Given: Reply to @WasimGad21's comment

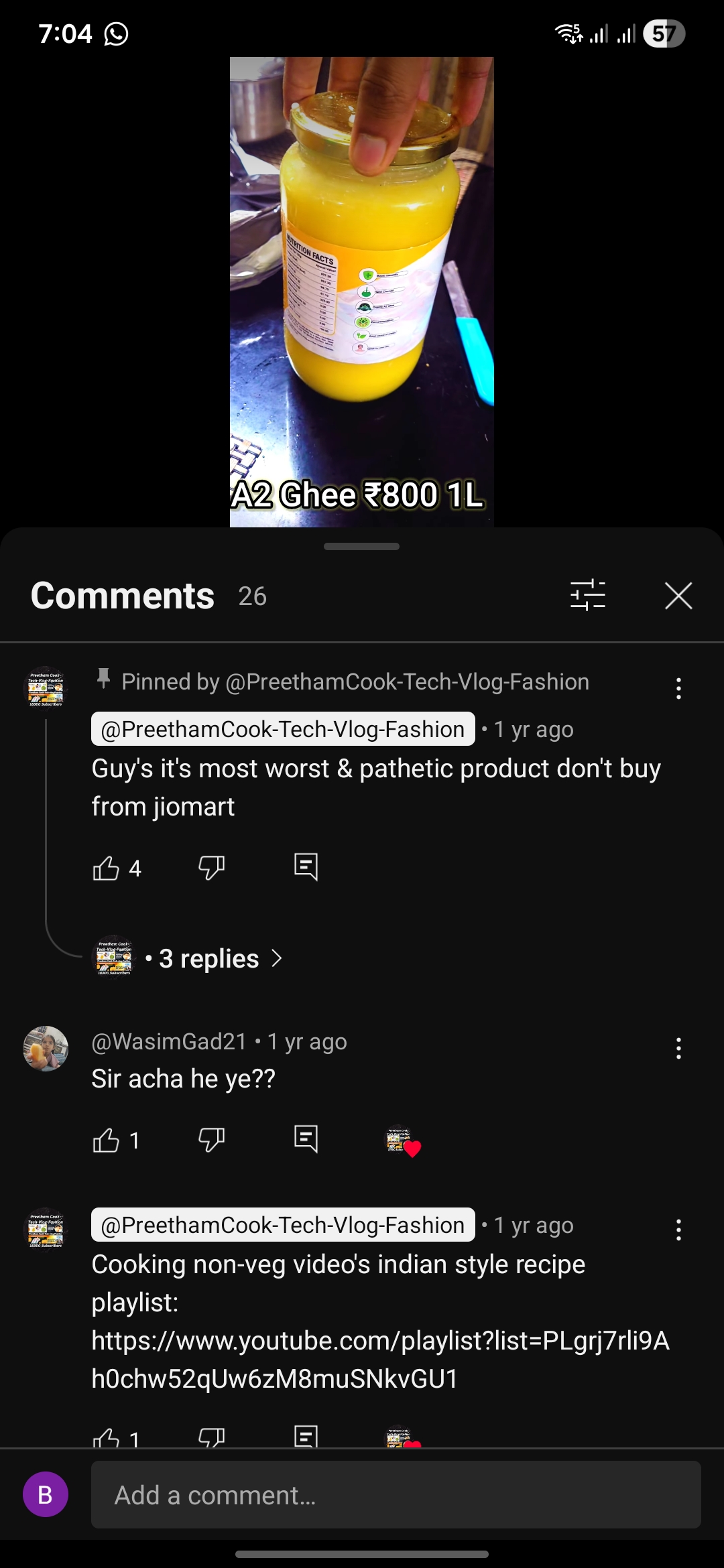Looking at the screenshot, I should click(306, 1139).
